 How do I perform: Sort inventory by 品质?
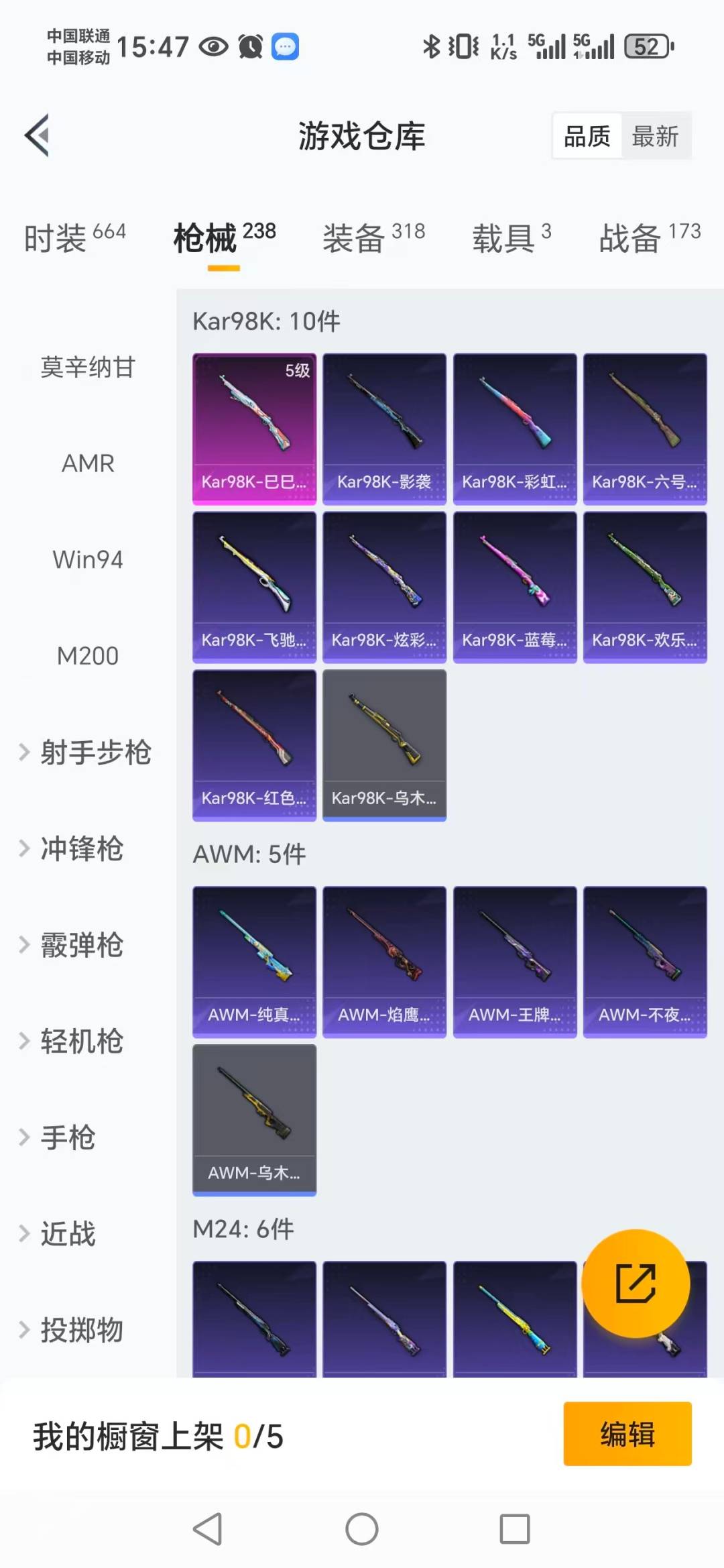587,136
